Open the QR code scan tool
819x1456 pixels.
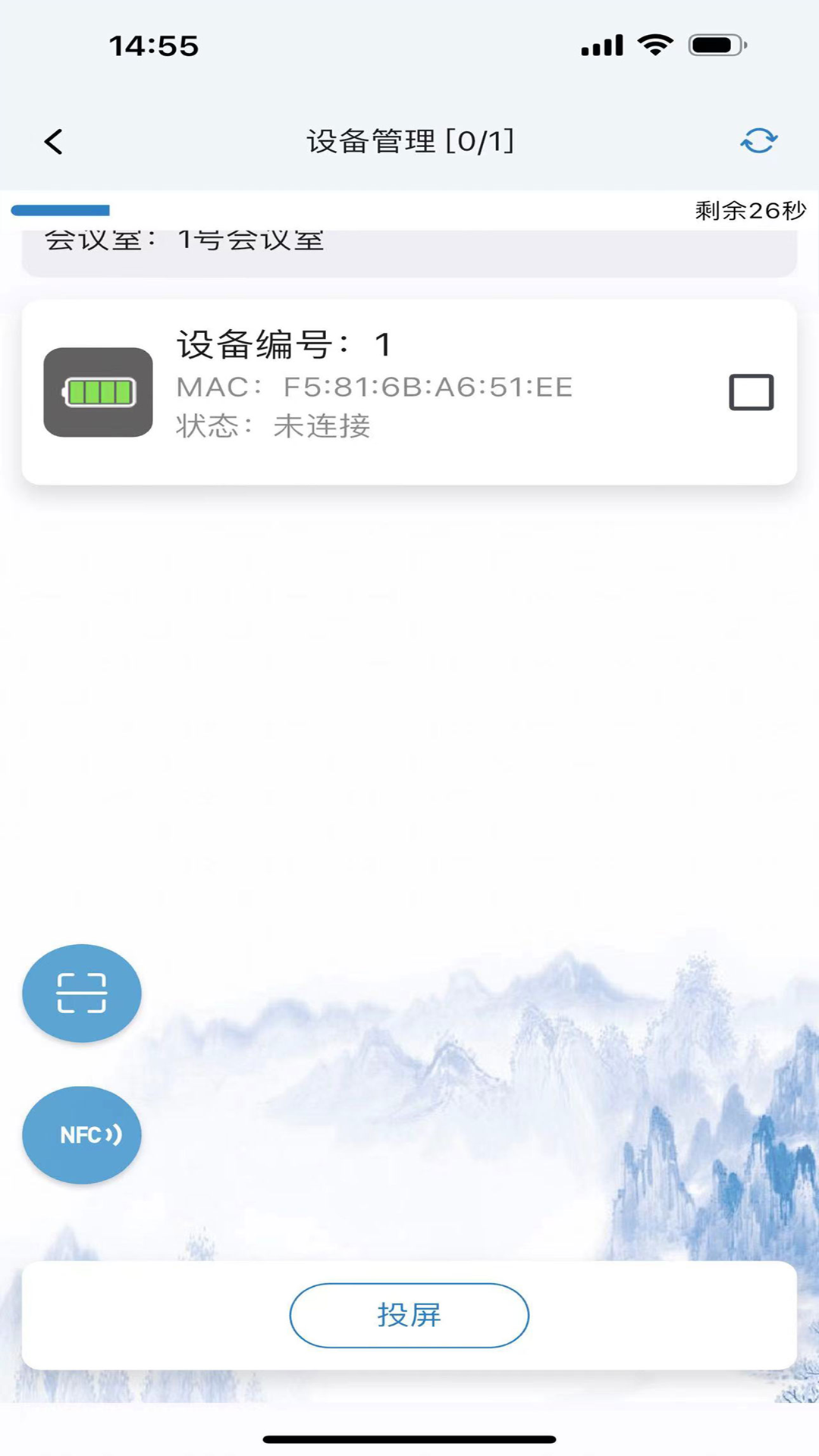[81, 993]
